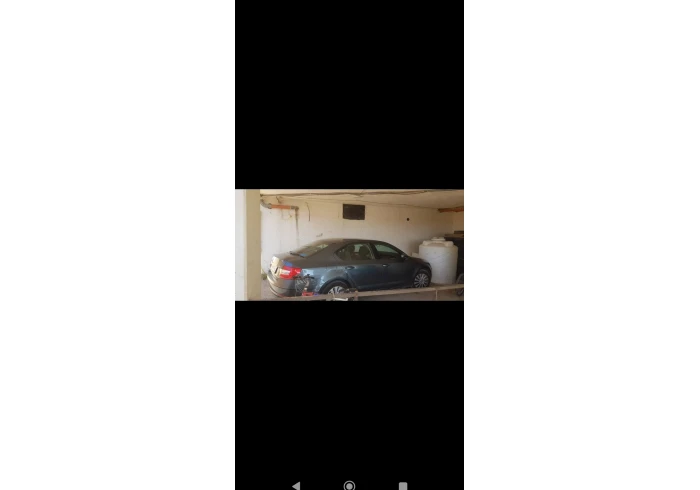700x490 pixels.
Task: Open recent apps from navigation bar
Action: (402, 485)
